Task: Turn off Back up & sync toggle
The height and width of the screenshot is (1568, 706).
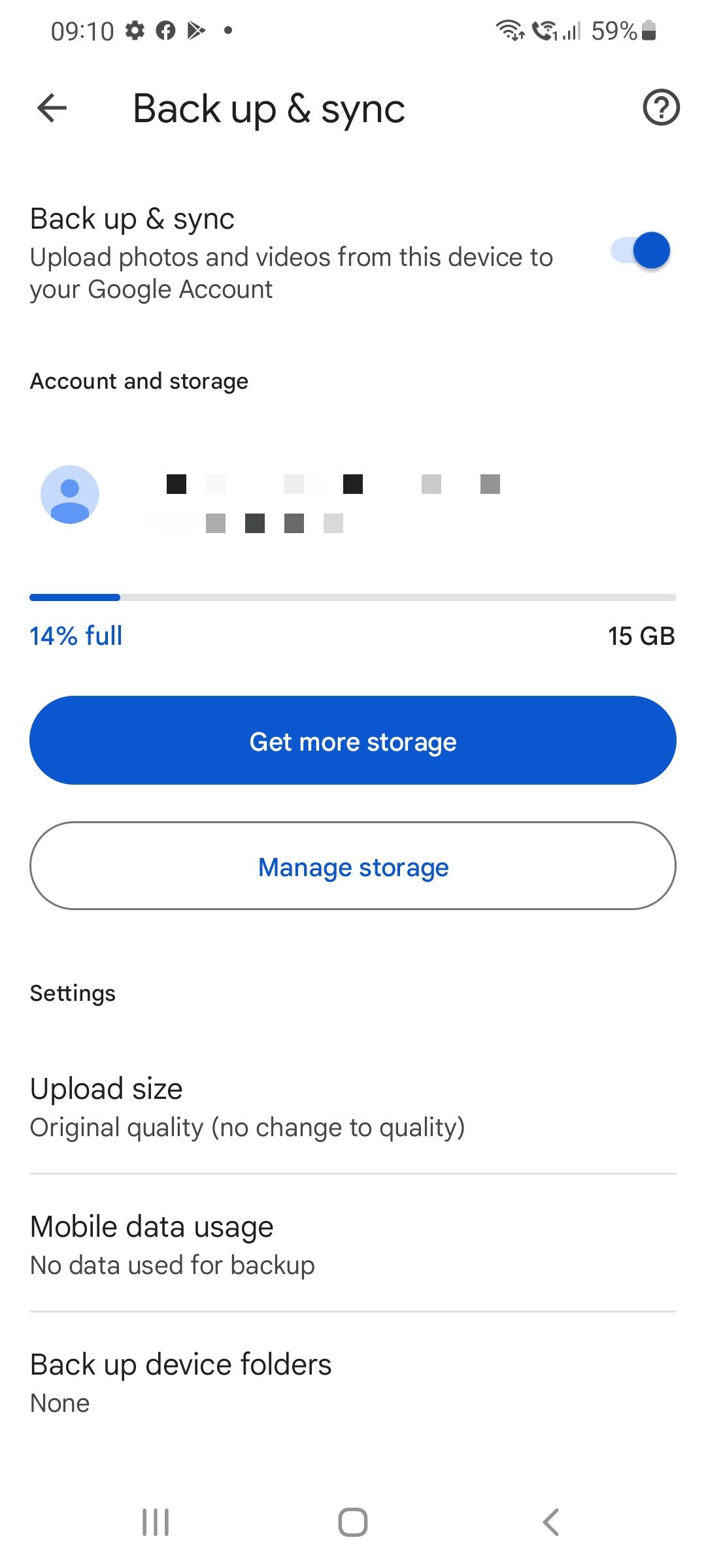Action: click(641, 250)
